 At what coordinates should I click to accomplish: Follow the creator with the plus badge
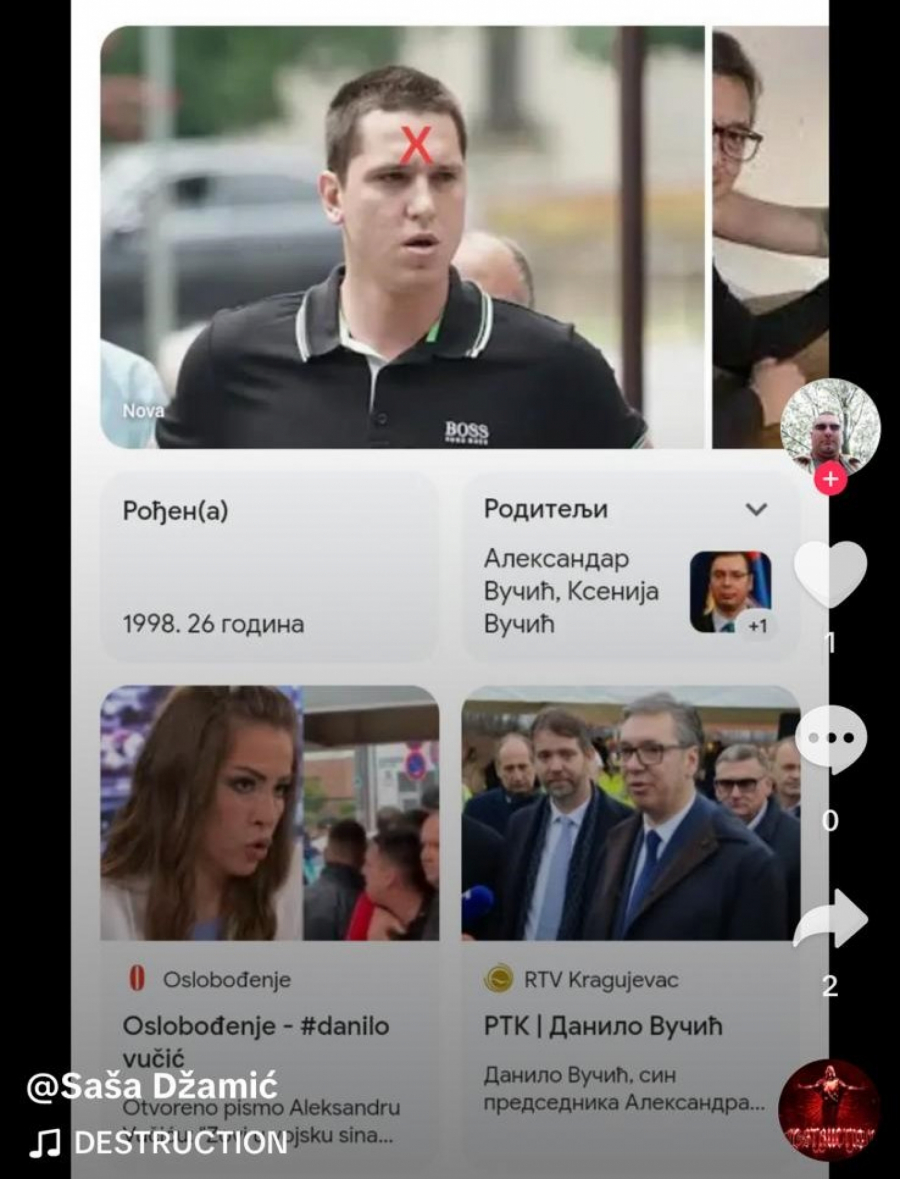coord(830,480)
